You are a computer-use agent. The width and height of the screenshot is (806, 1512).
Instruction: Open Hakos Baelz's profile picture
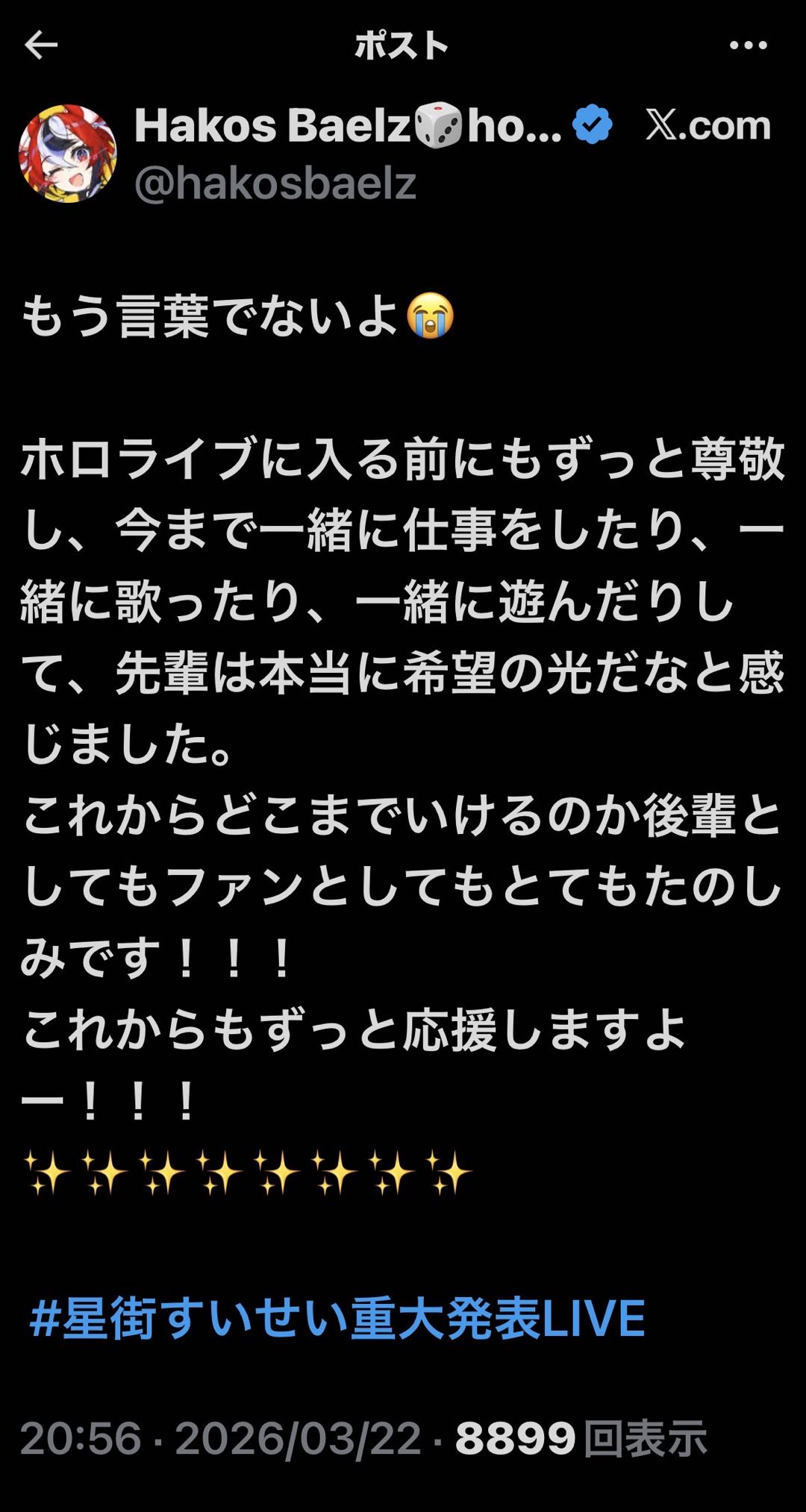(x=67, y=154)
